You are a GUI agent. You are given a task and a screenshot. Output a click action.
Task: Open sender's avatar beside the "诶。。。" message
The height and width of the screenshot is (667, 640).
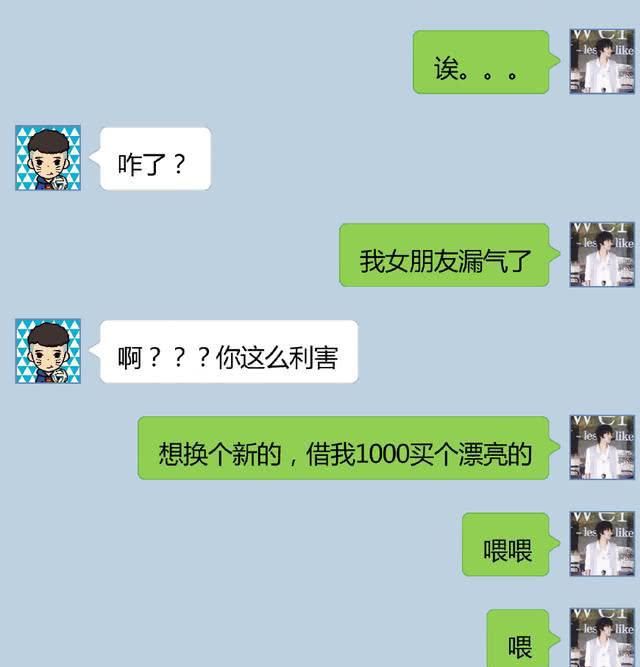pyautogui.click(x=602, y=61)
